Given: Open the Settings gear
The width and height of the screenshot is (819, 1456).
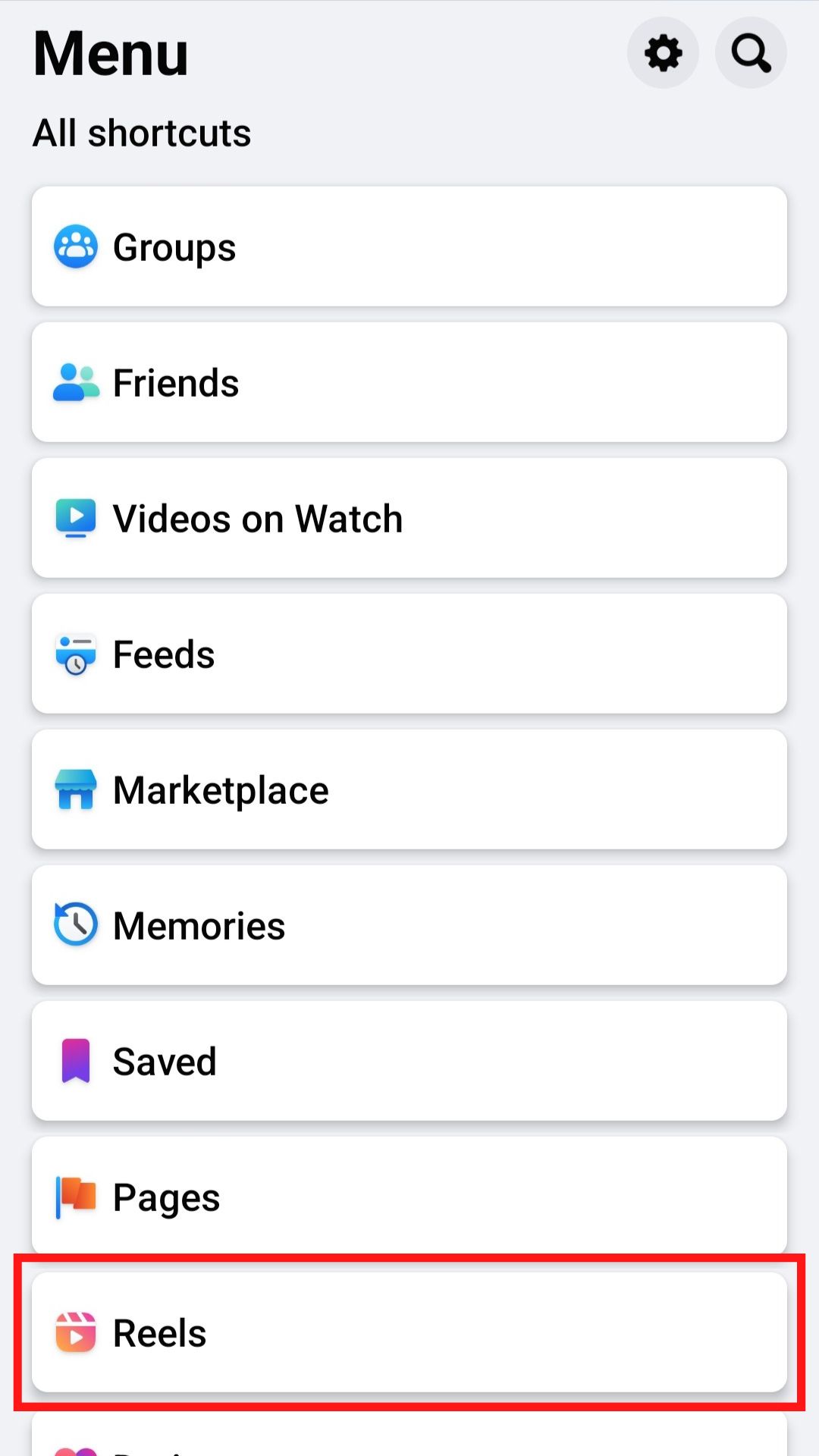Looking at the screenshot, I should tap(663, 53).
